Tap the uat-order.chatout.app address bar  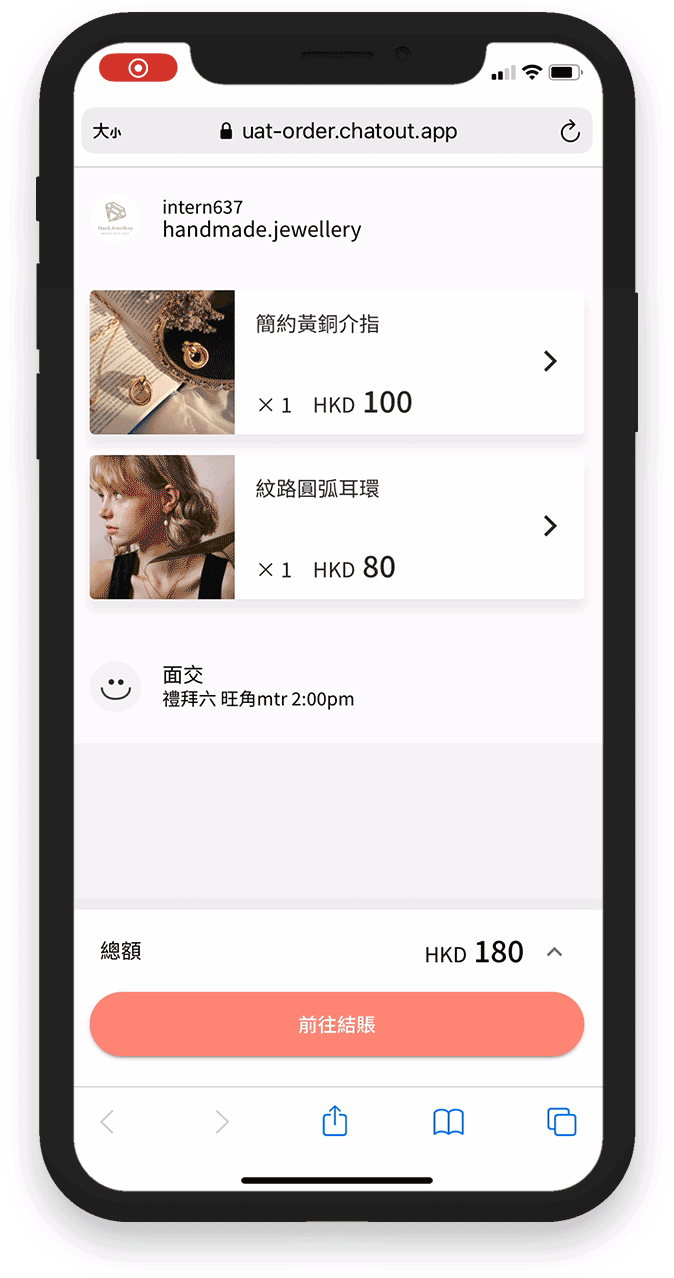point(338,131)
